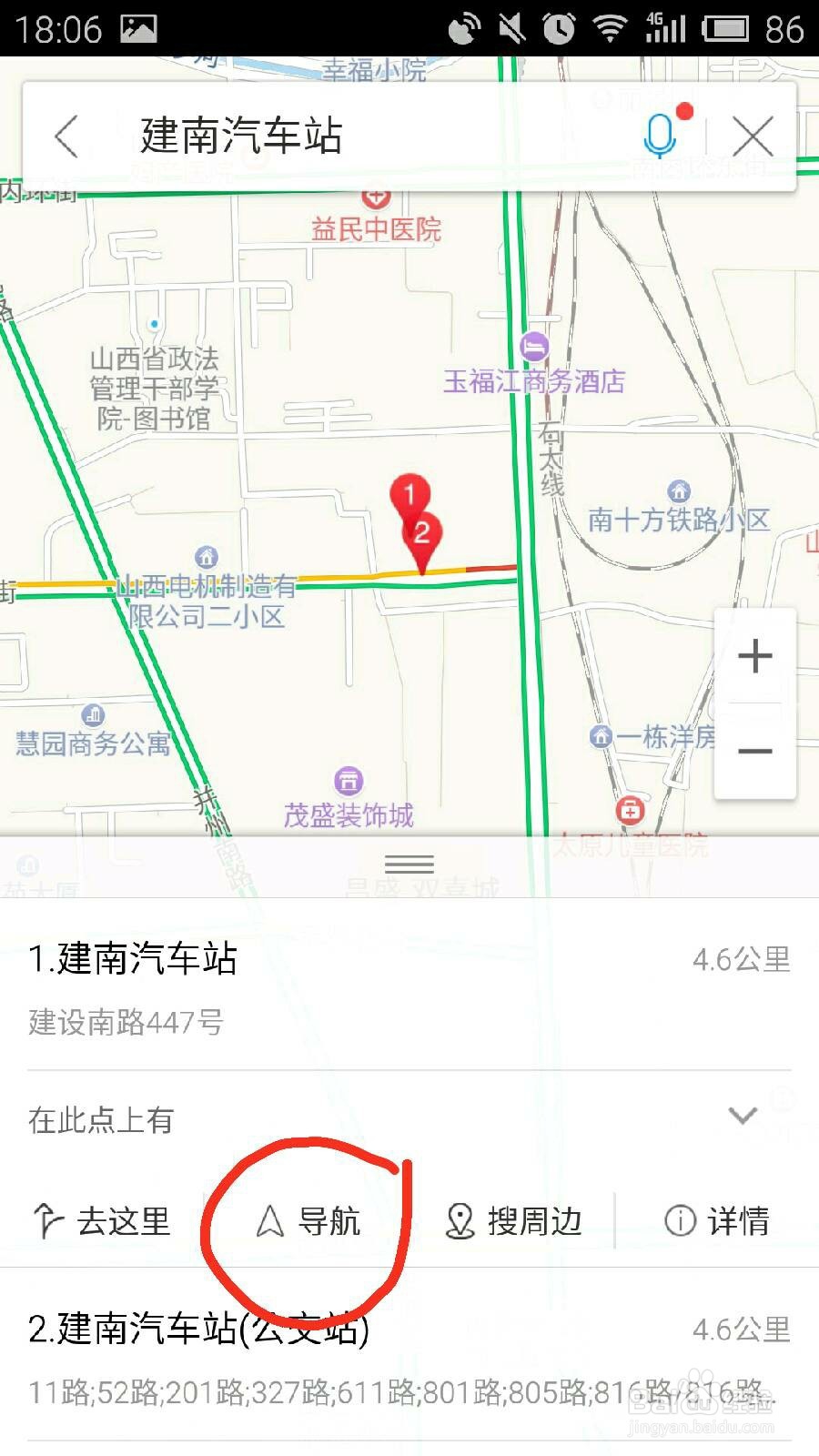Clear the search with the X icon
Viewport: 819px width, 1456px height.
(753, 136)
